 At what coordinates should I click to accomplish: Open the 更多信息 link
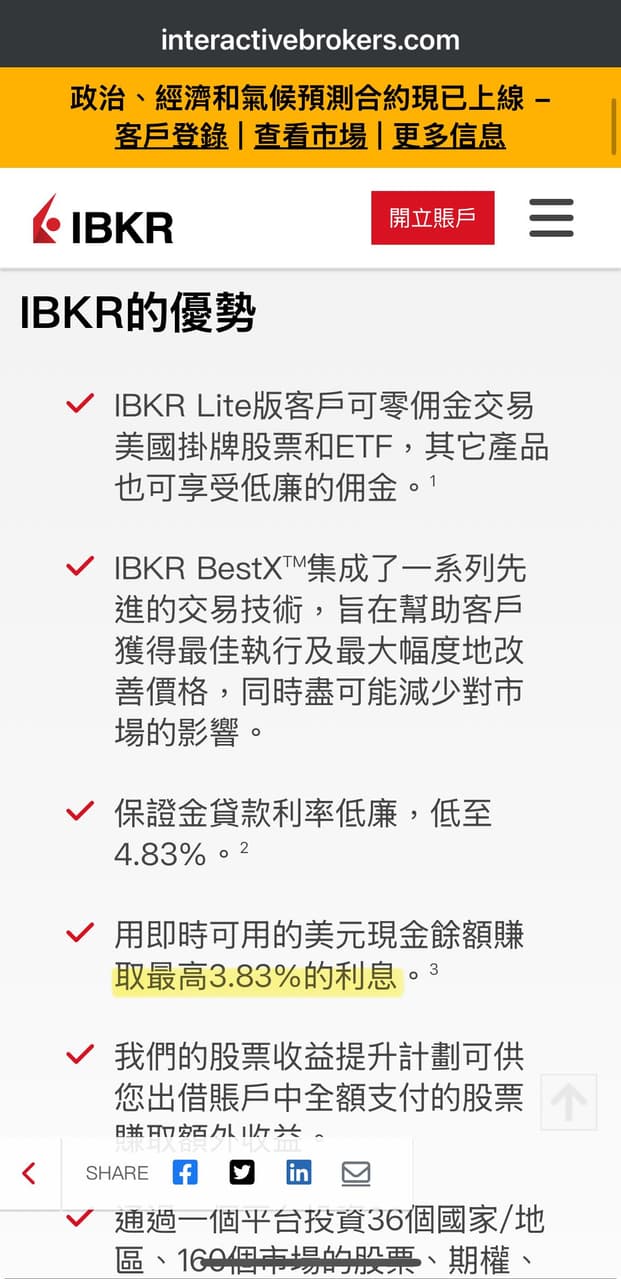449,135
